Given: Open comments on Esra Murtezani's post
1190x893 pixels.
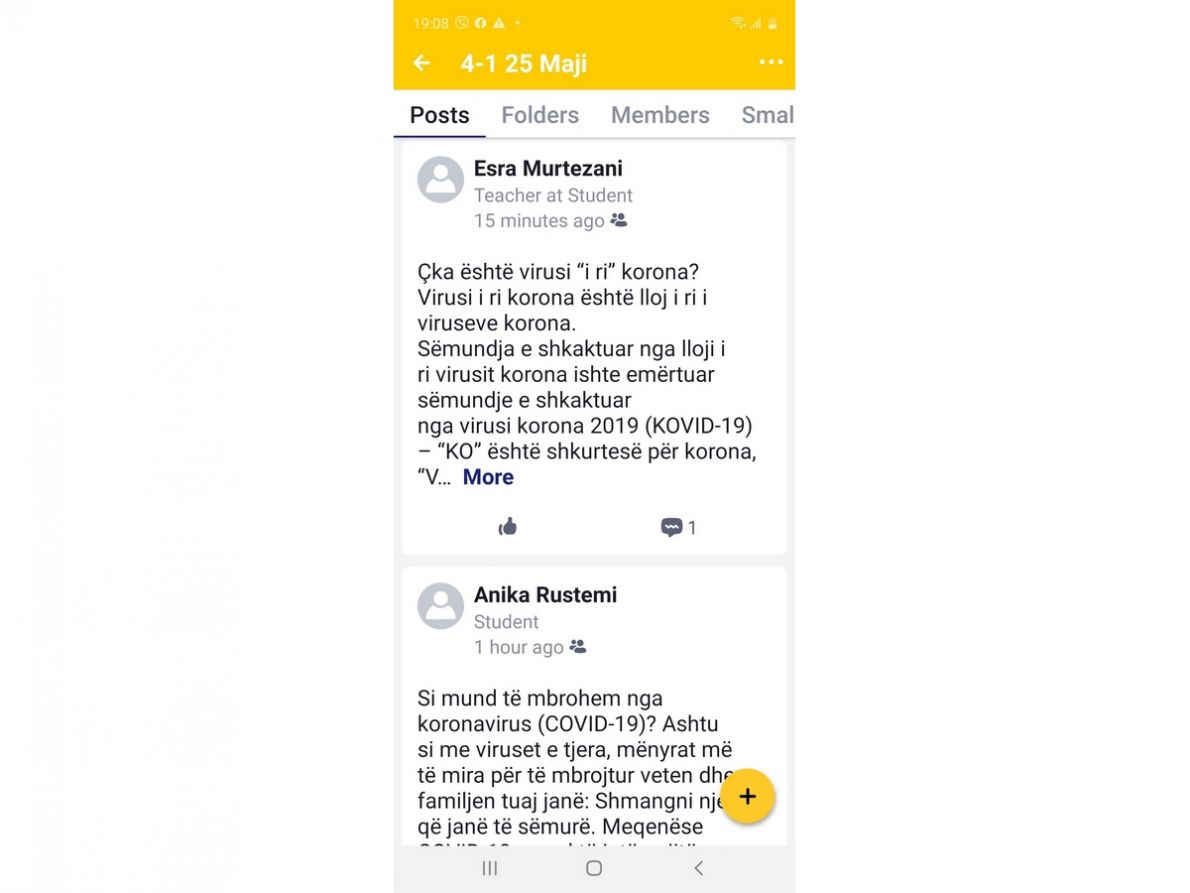Looking at the screenshot, I should click(677, 527).
